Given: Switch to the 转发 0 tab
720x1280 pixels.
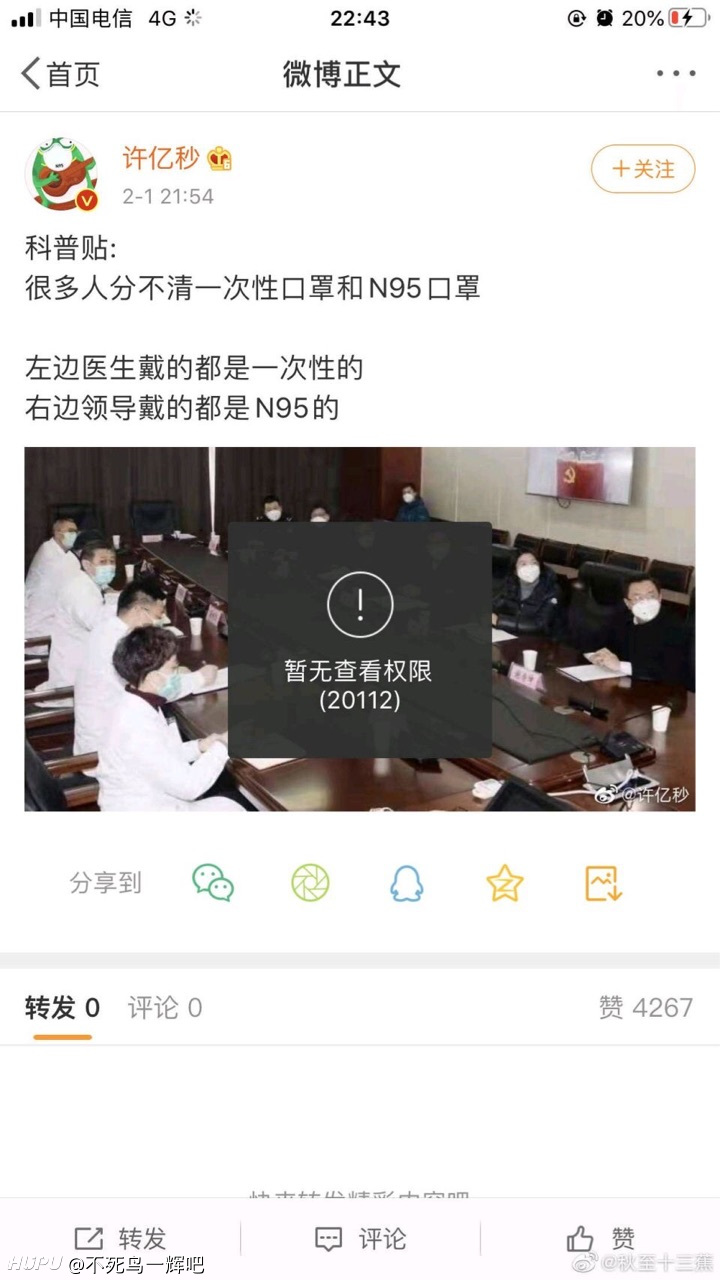Looking at the screenshot, I should pos(62,1008).
